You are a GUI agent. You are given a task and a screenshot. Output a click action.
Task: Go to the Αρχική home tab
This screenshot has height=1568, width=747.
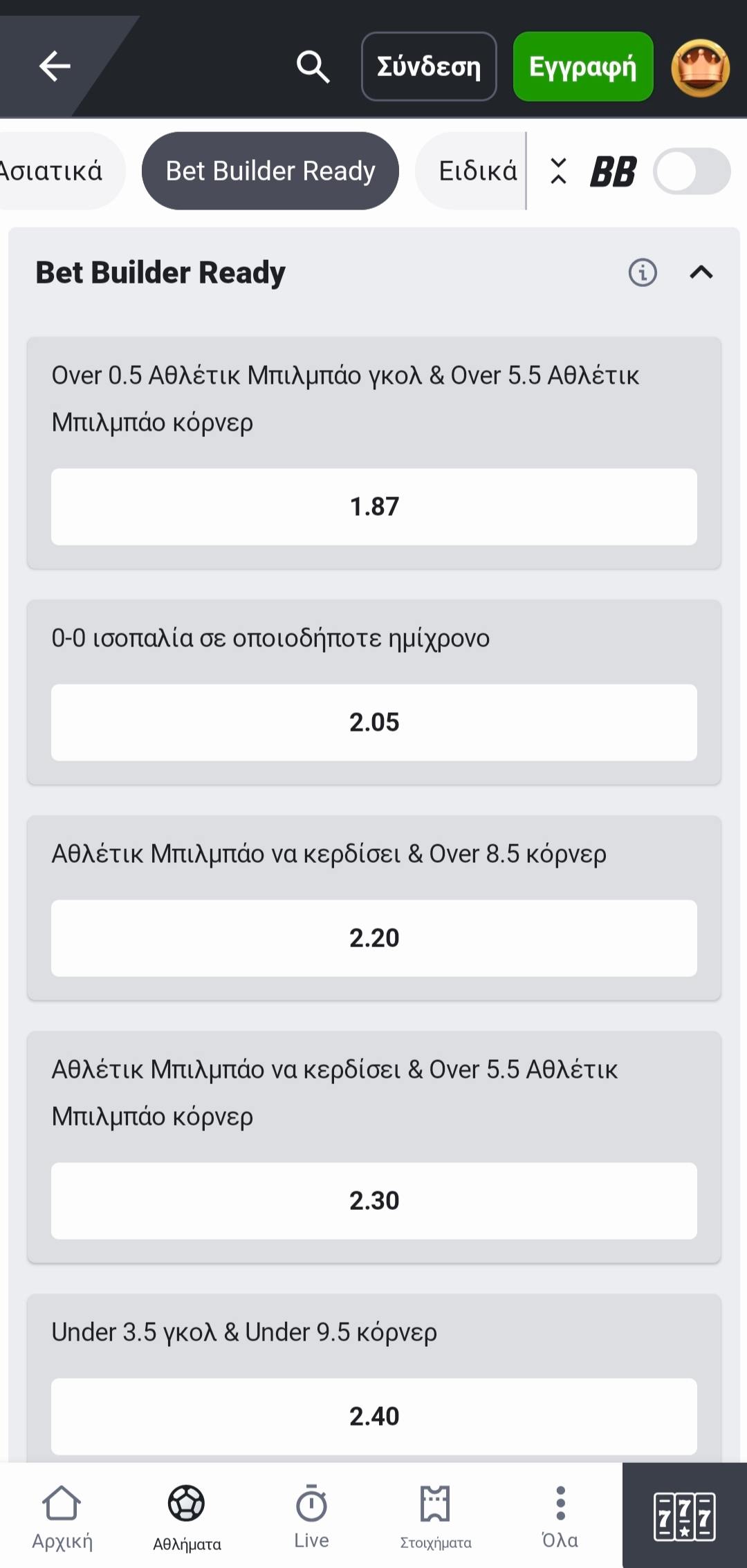click(62, 1515)
